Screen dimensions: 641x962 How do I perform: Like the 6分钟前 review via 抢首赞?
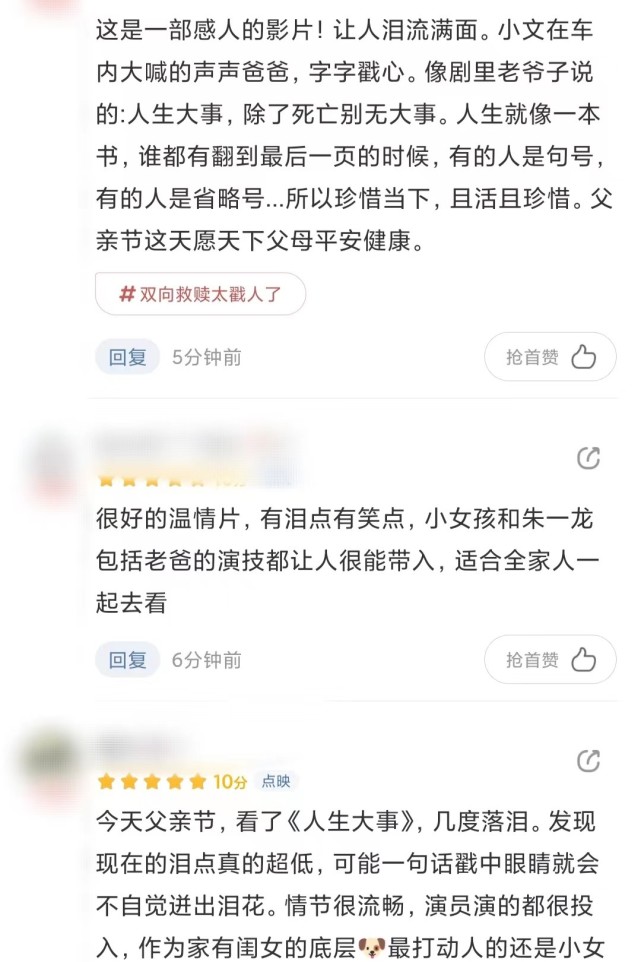(550, 660)
